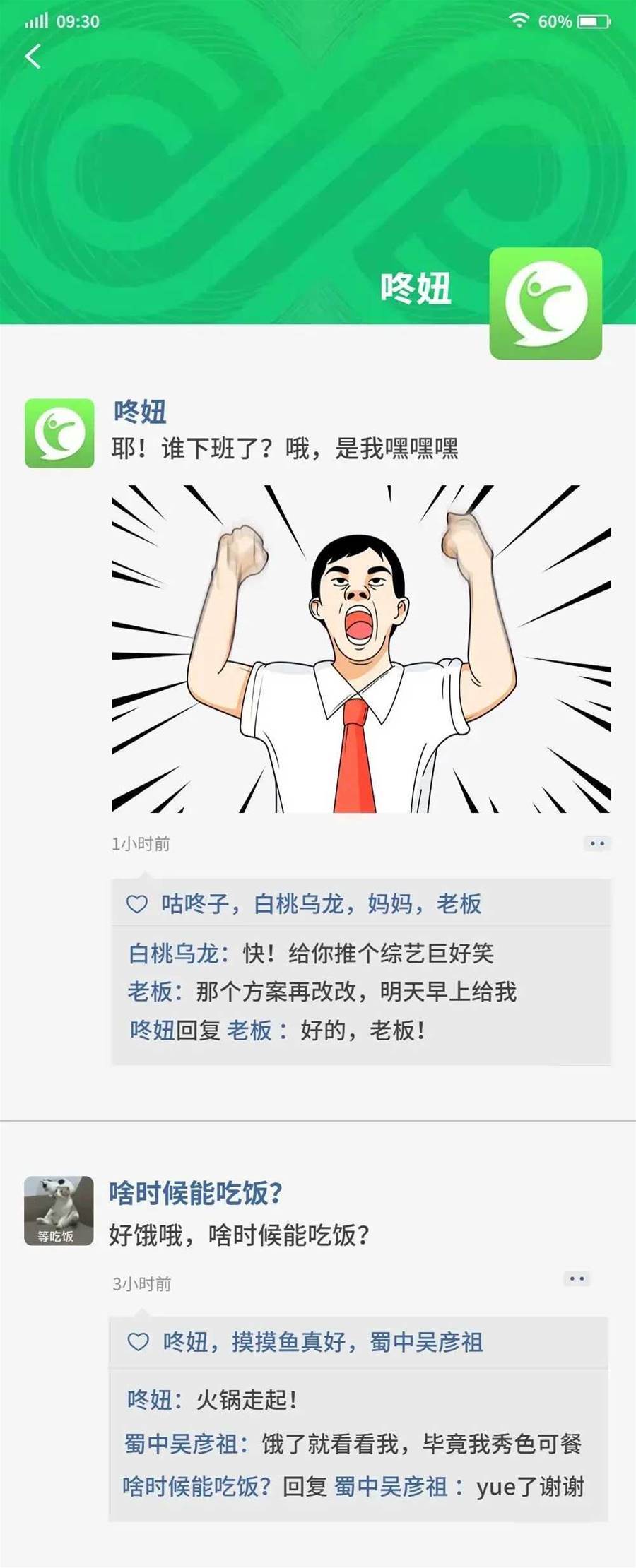The image size is (636, 1568).
Task: Open like/comment menu on 咚妞's post
Action: (x=596, y=843)
